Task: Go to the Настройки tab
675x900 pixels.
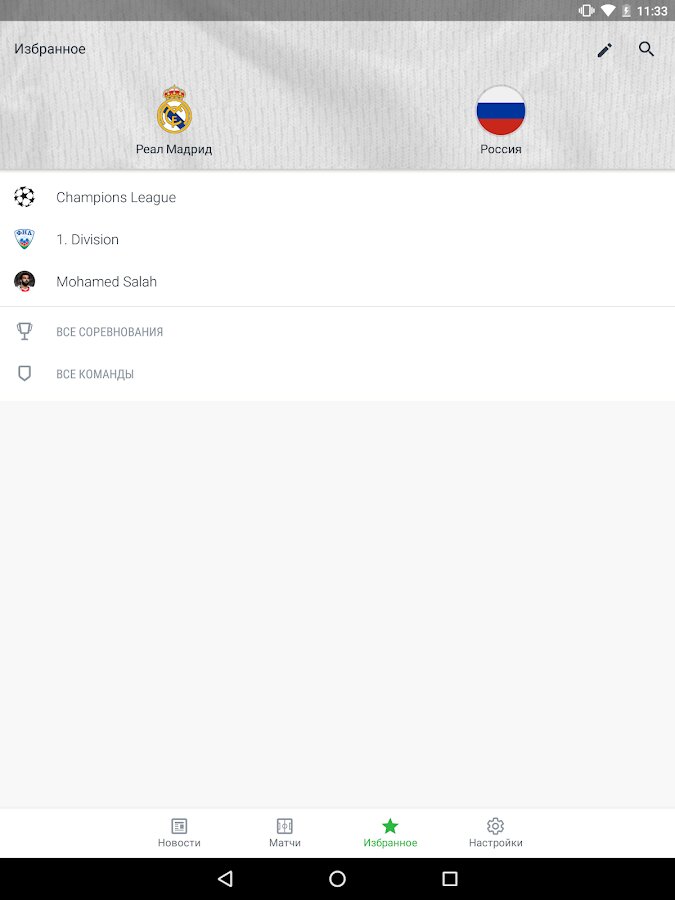Action: click(x=495, y=832)
